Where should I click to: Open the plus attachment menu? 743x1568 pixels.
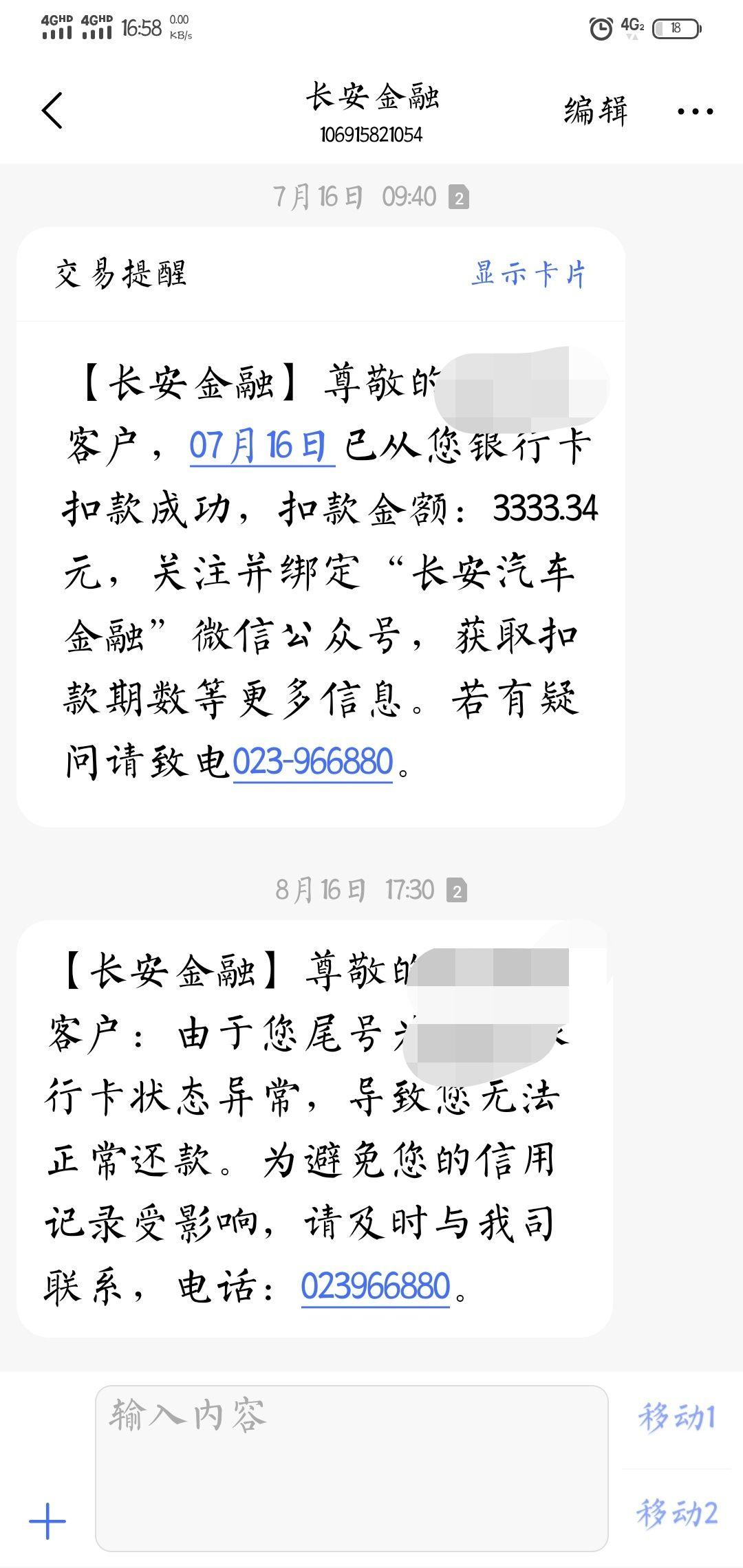pyautogui.click(x=47, y=1521)
